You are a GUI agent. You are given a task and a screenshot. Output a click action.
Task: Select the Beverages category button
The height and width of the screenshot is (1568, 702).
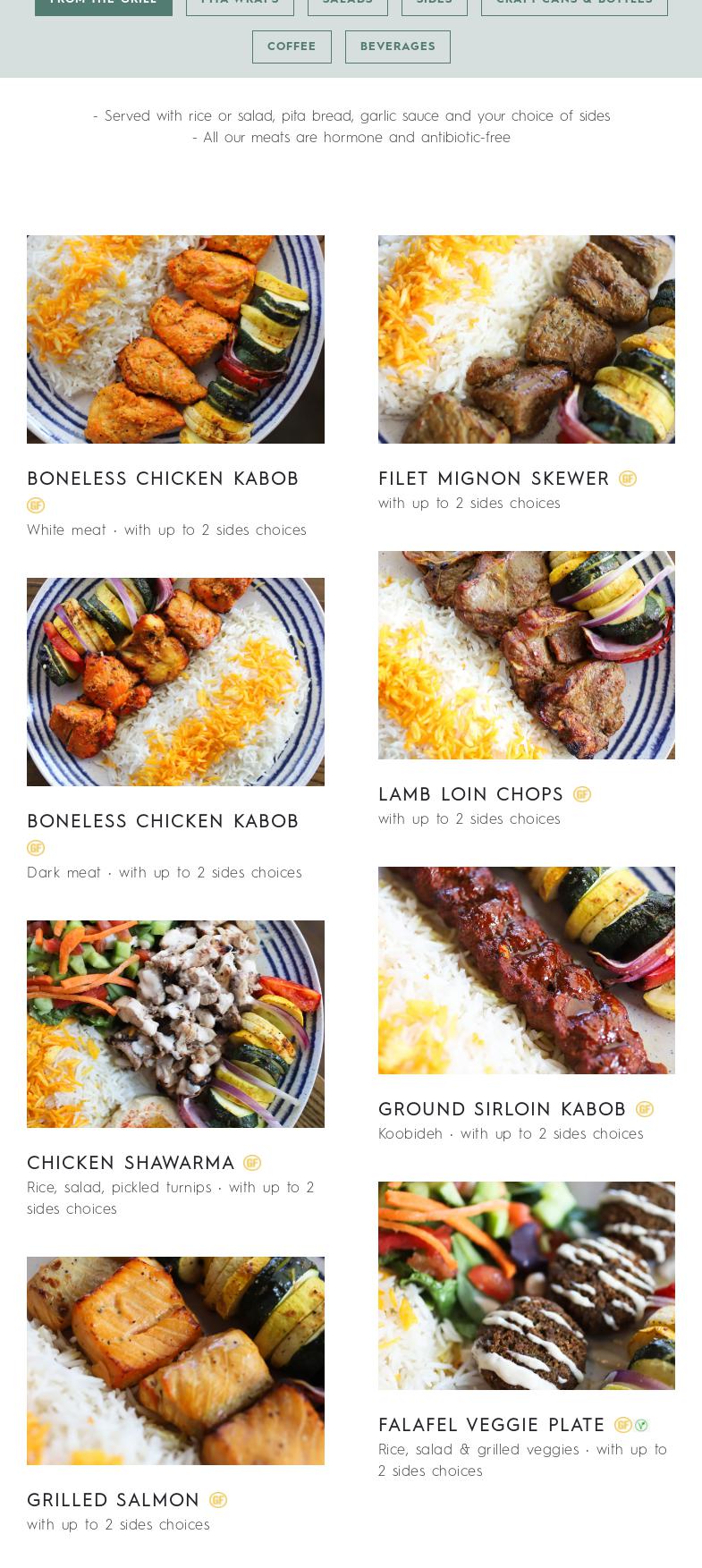397,47
